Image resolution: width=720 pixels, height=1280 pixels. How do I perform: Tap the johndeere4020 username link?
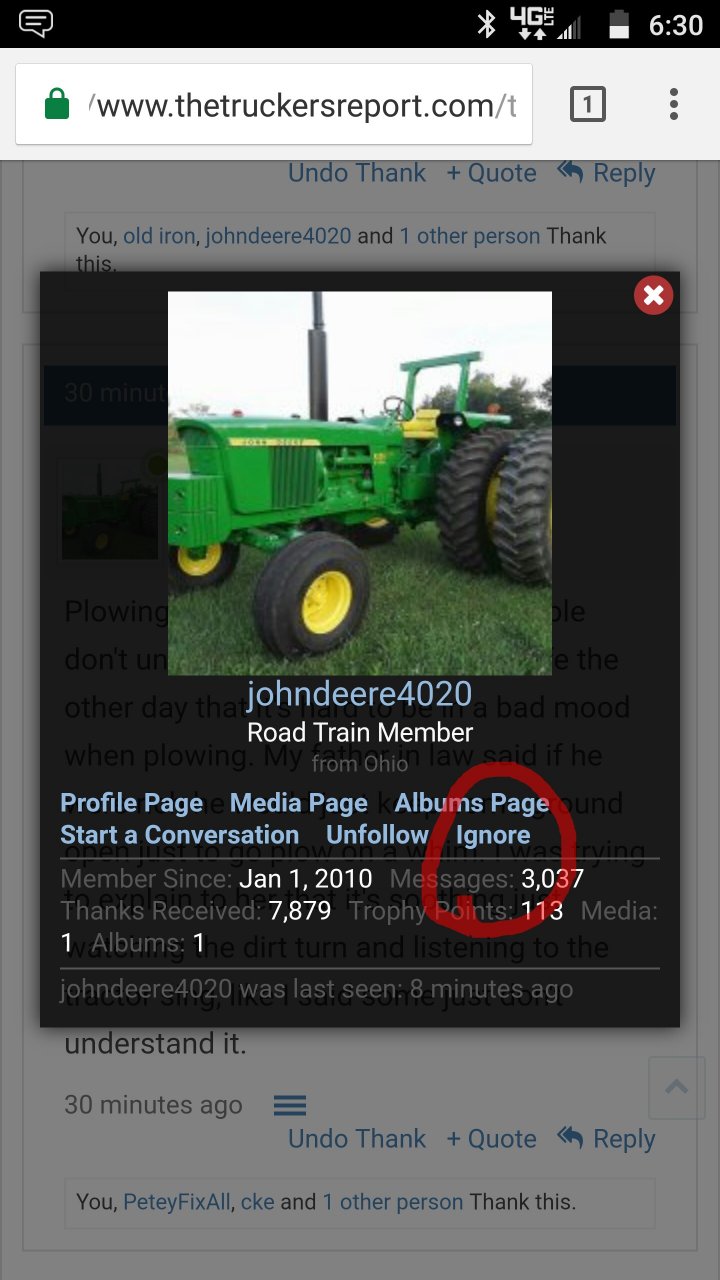[x=359, y=694]
